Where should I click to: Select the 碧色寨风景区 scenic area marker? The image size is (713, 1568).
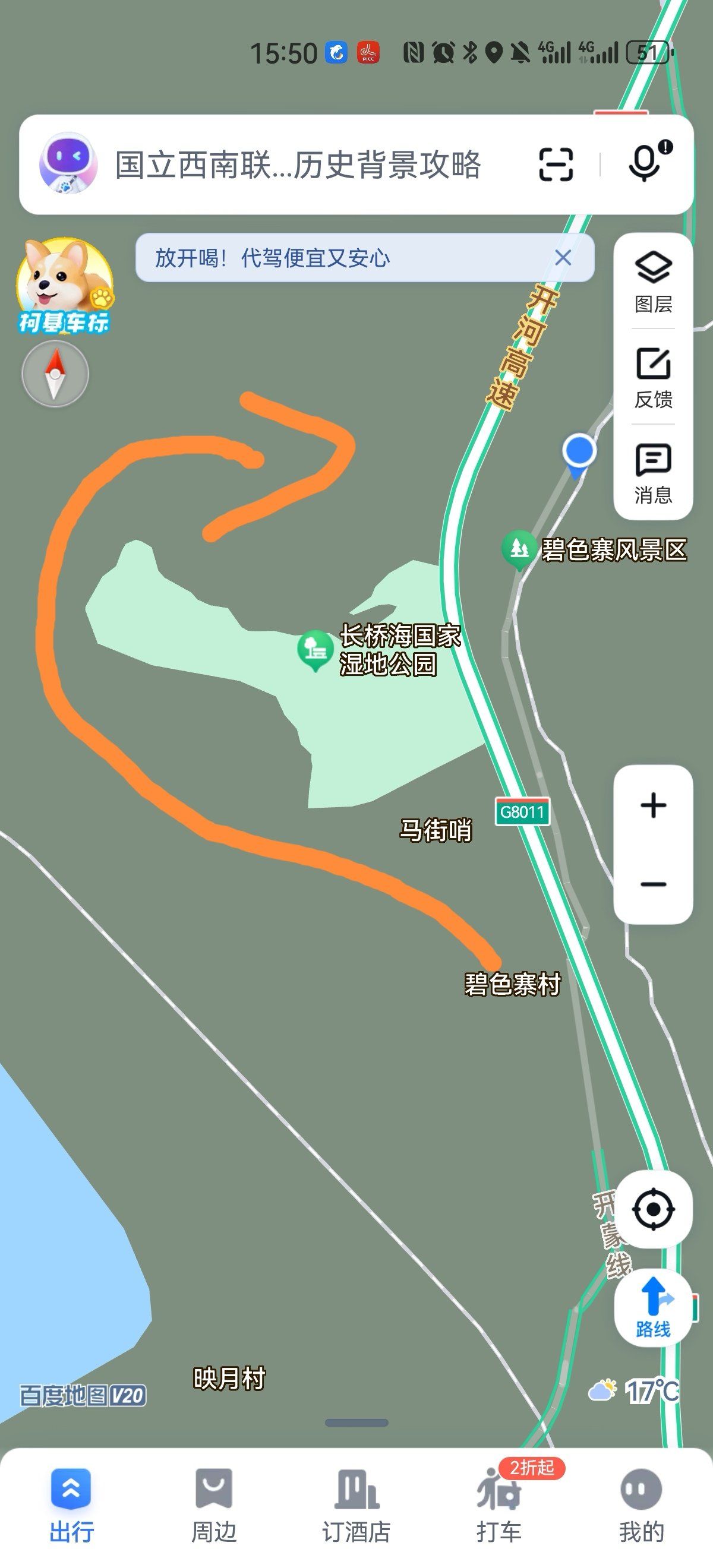519,550
